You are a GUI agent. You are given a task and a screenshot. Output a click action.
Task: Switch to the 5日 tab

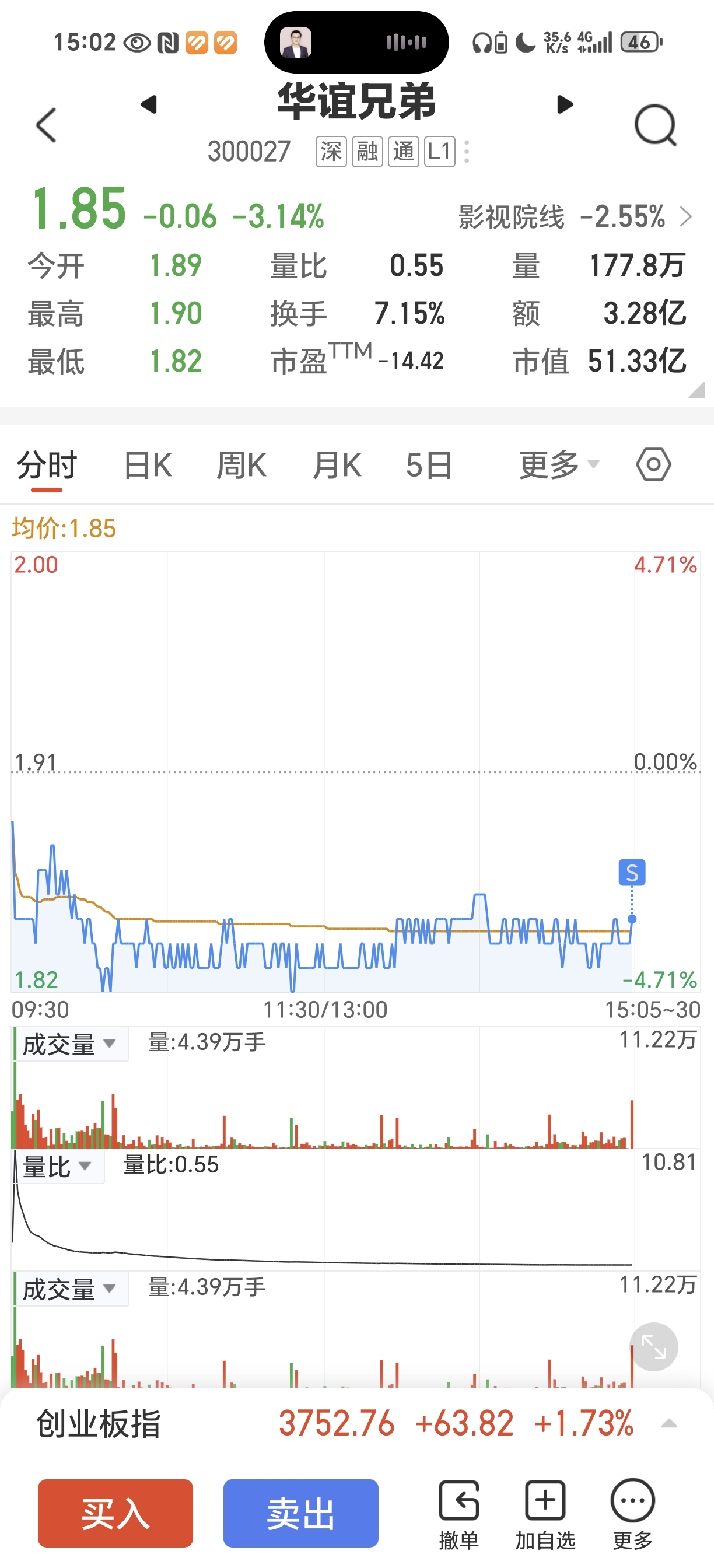429,466
